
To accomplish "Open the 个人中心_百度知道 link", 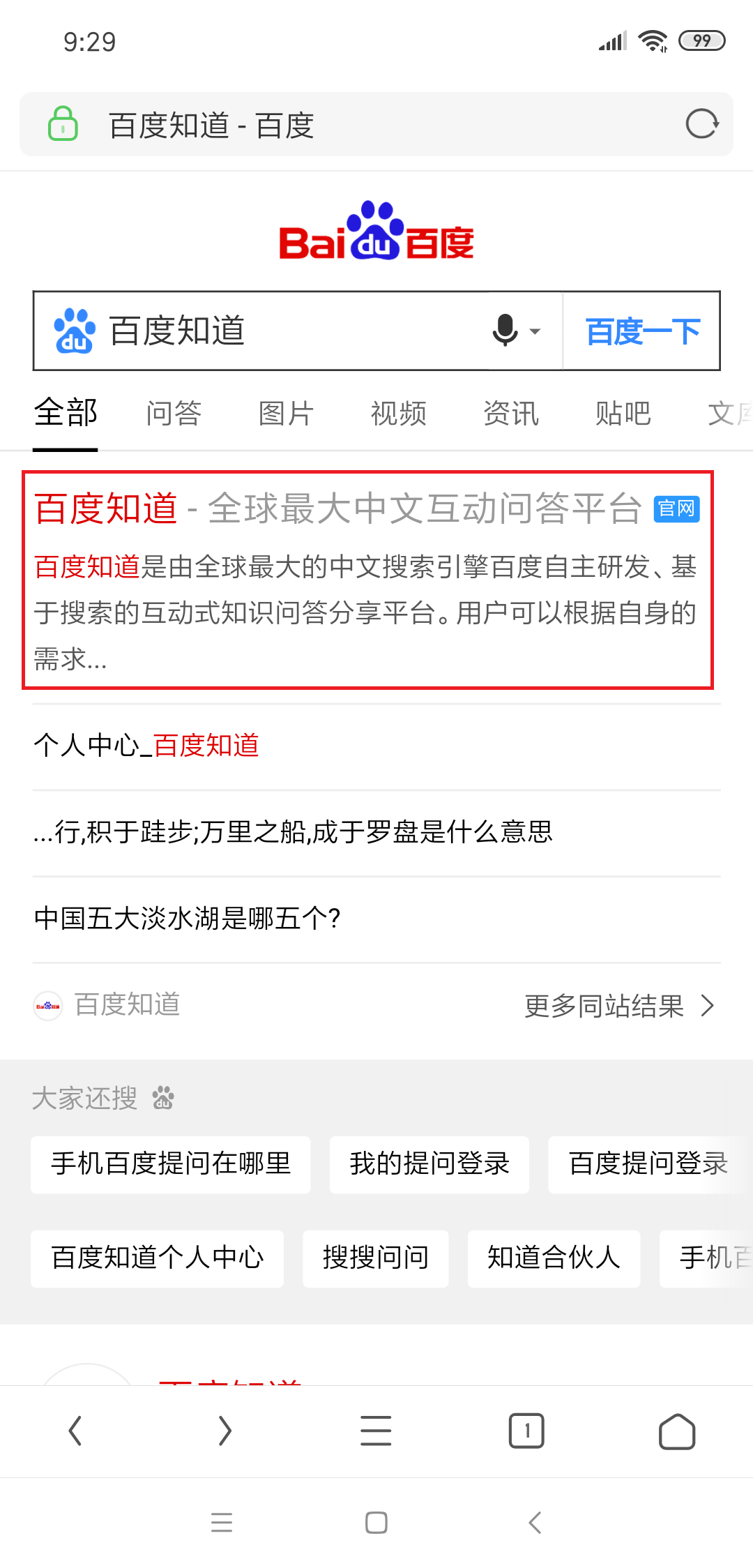I will (146, 746).
